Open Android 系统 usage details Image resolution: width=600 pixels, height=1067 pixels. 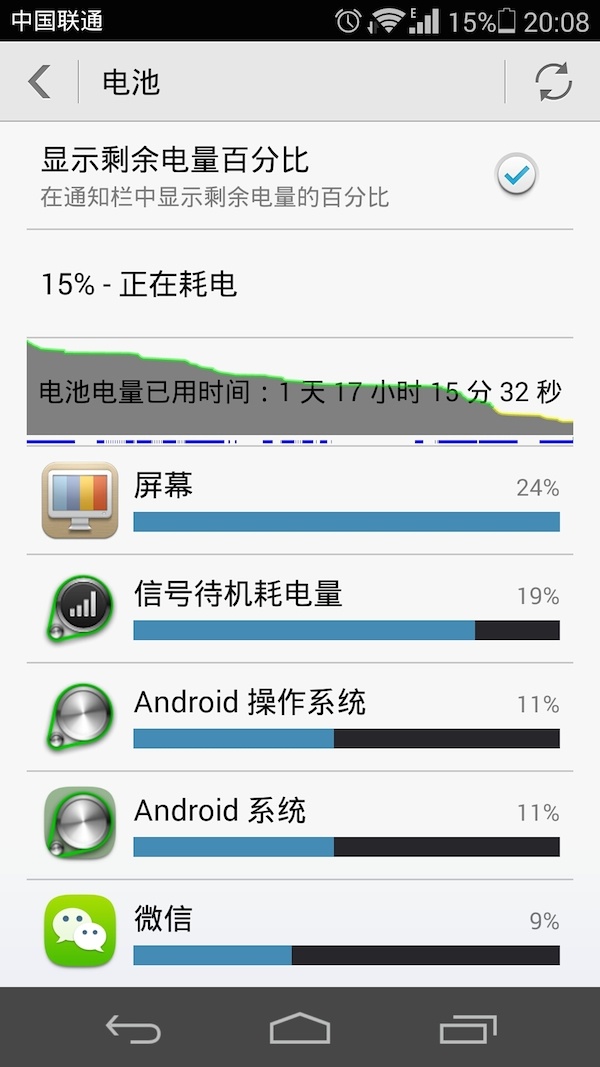point(300,825)
